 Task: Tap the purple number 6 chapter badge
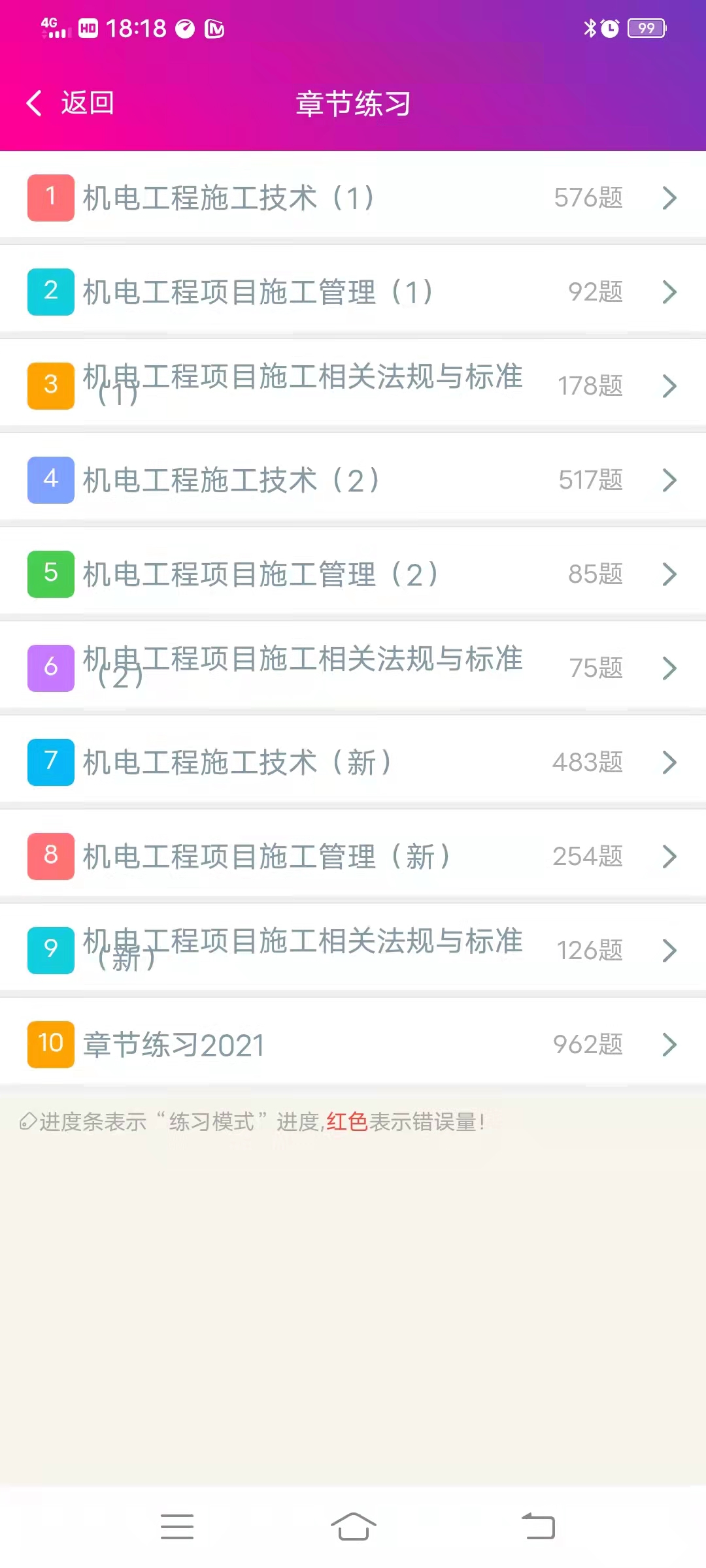click(50, 668)
